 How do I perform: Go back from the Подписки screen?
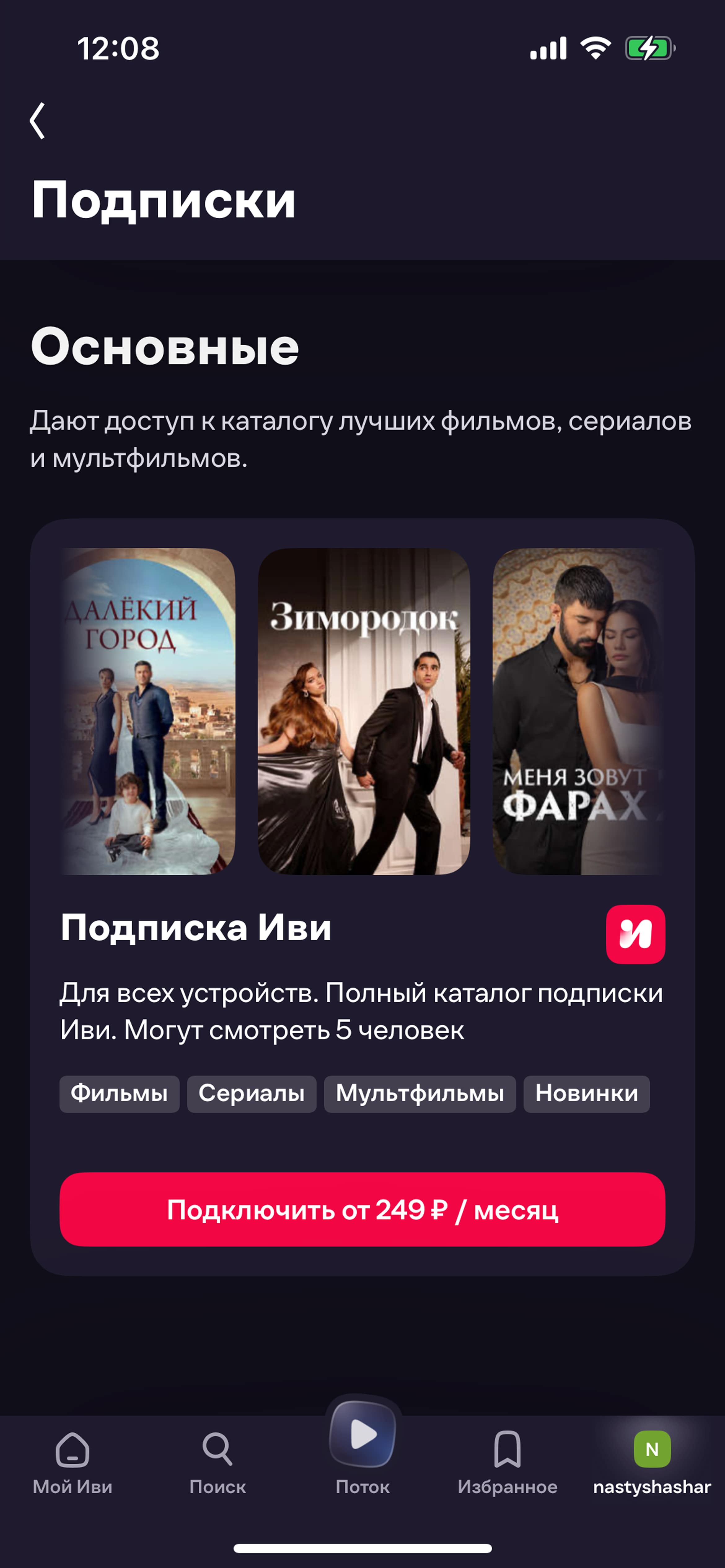pos(37,120)
